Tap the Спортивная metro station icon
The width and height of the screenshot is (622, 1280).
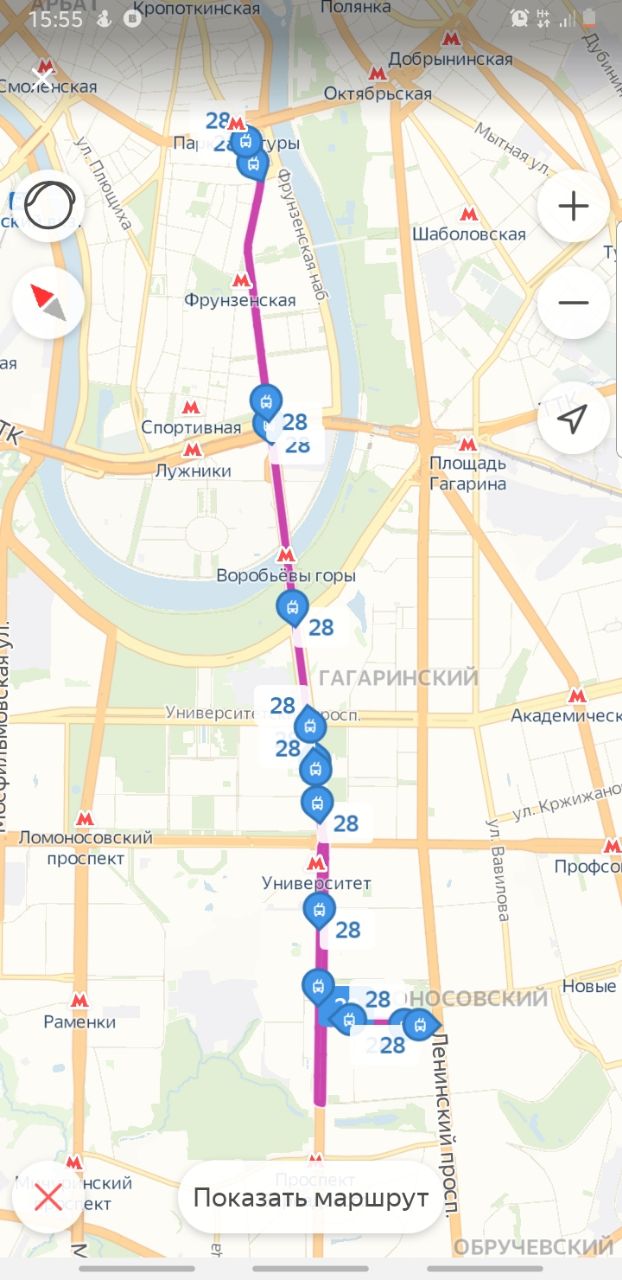191,407
